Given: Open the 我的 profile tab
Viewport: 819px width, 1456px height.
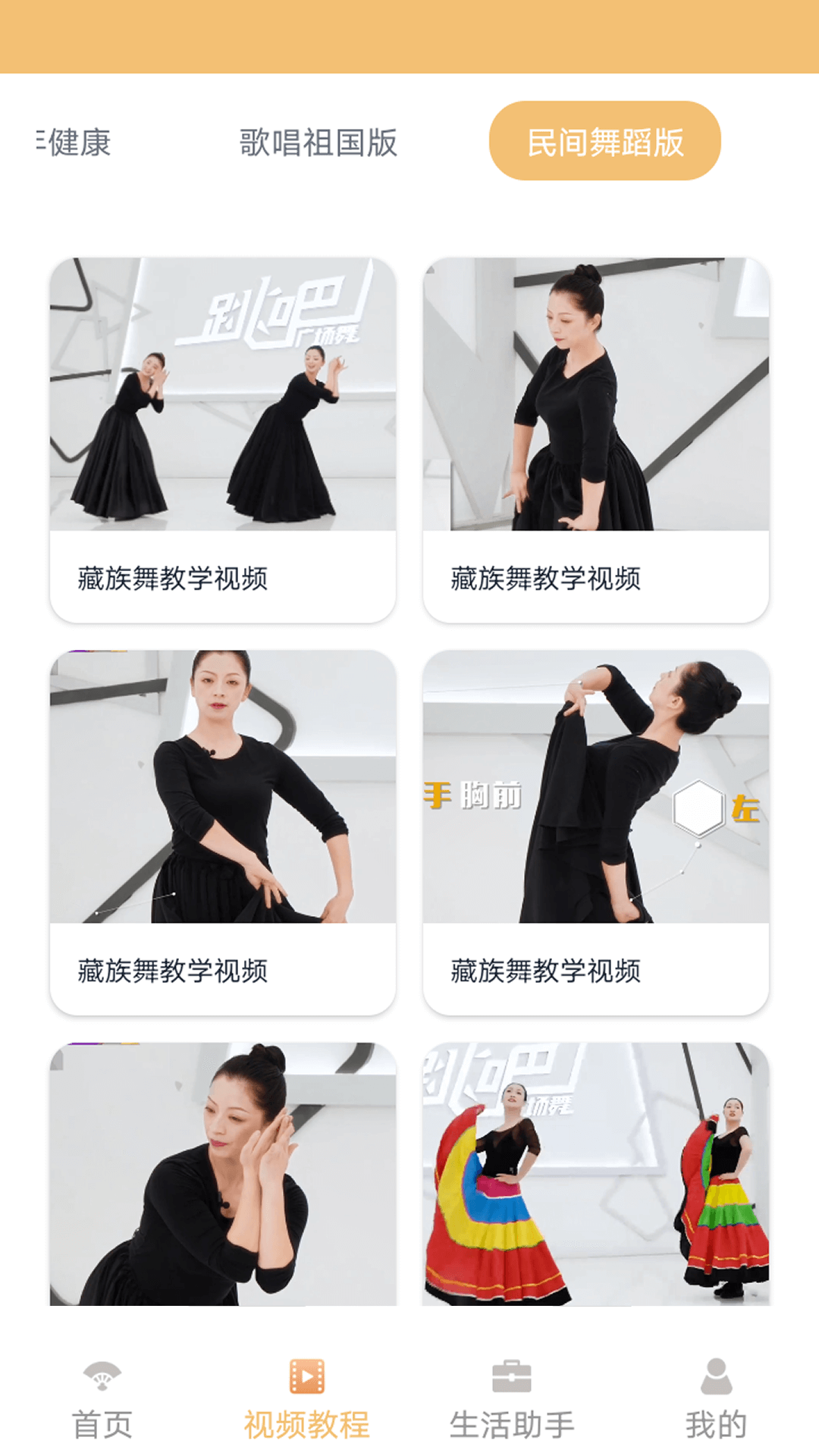Looking at the screenshot, I should click(x=717, y=1400).
